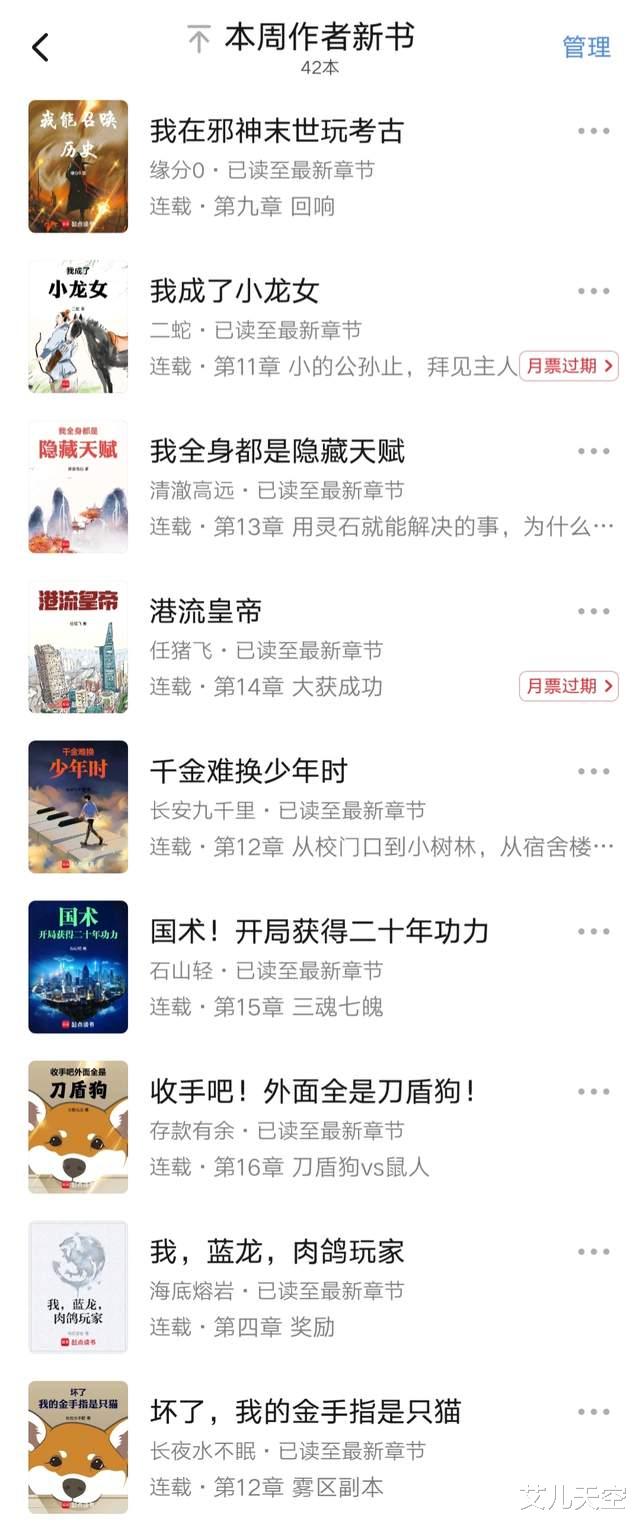640x1528 pixels.
Task: Open the book 我，蓝龙，肉鸽玩家
Action: pos(276,1251)
